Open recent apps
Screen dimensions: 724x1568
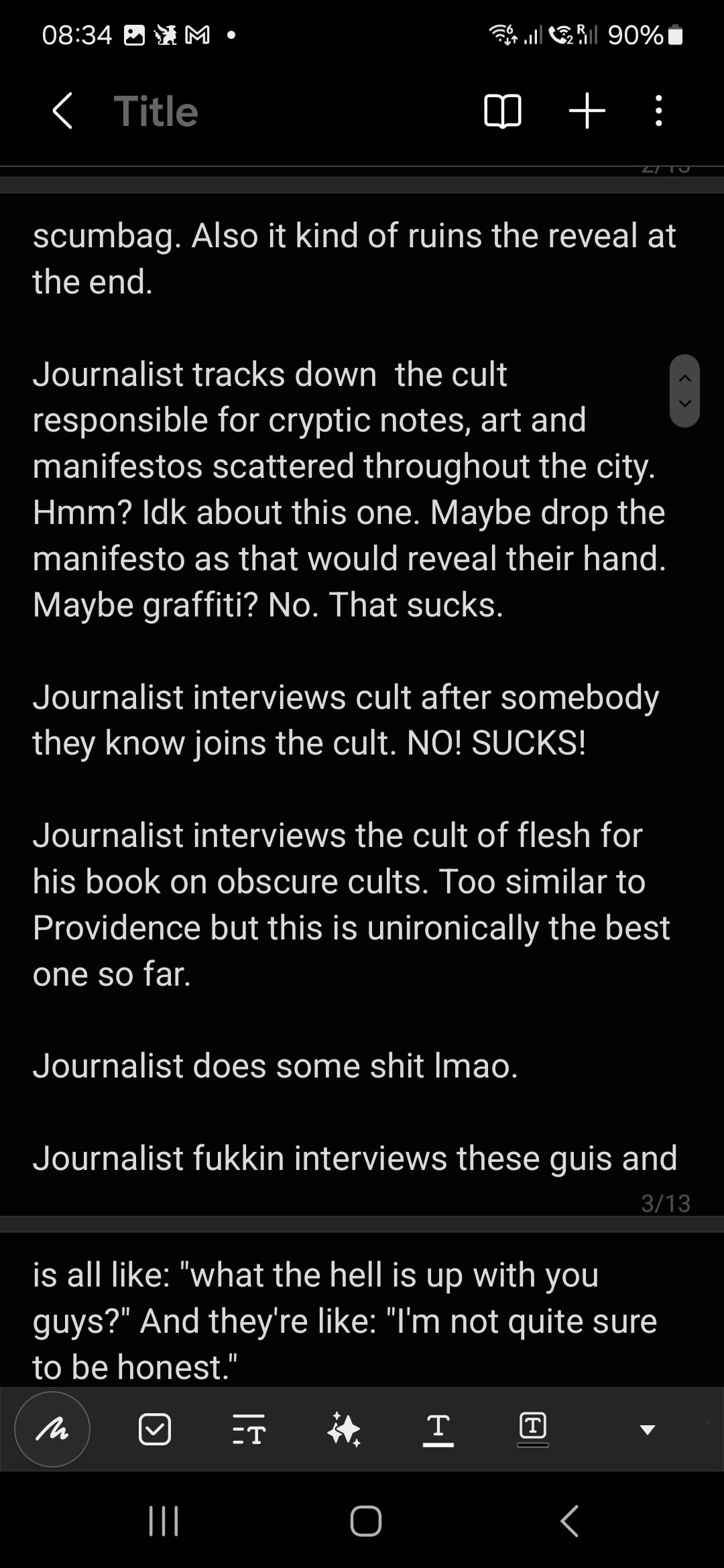tap(164, 1520)
